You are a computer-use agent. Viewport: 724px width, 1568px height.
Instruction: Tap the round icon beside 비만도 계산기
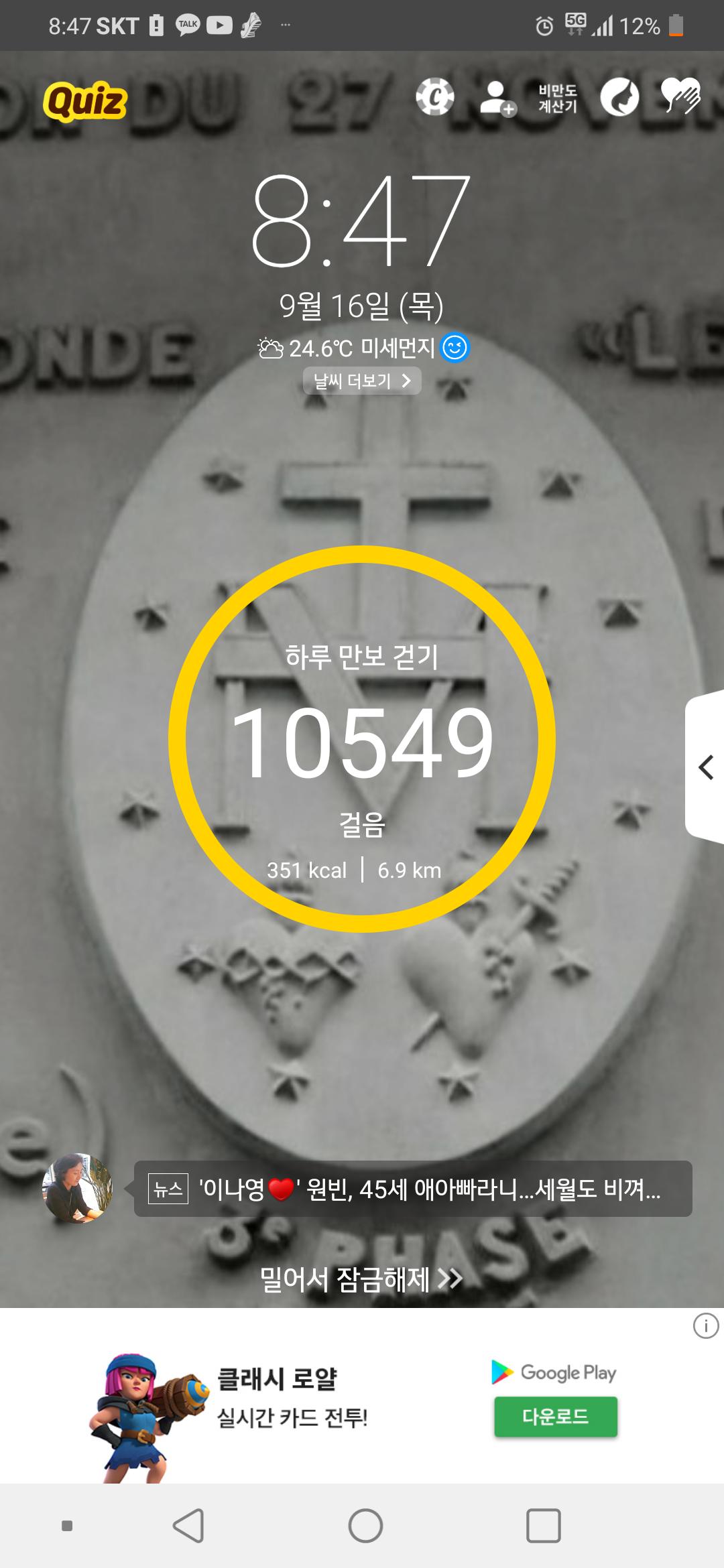619,98
